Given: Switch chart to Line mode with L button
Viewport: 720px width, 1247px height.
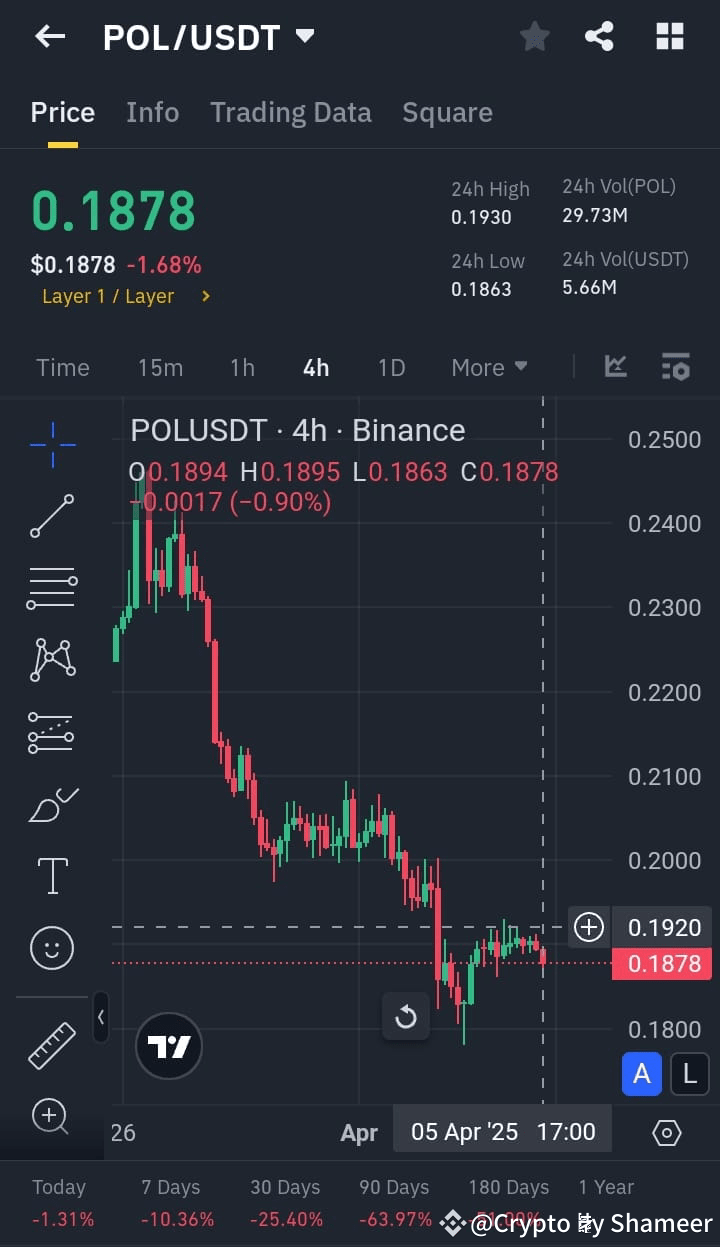Looking at the screenshot, I should click(x=690, y=1074).
